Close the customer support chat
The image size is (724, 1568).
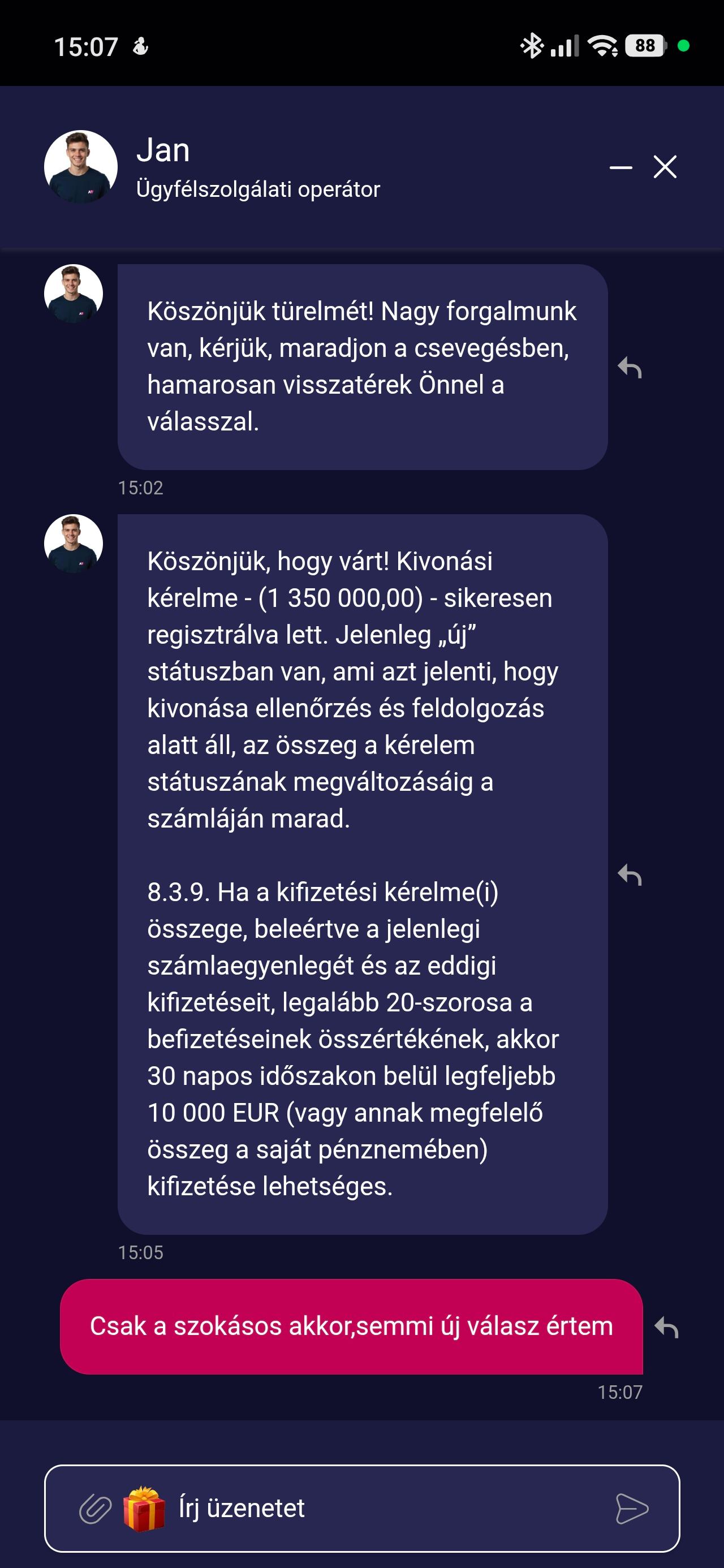tap(664, 167)
